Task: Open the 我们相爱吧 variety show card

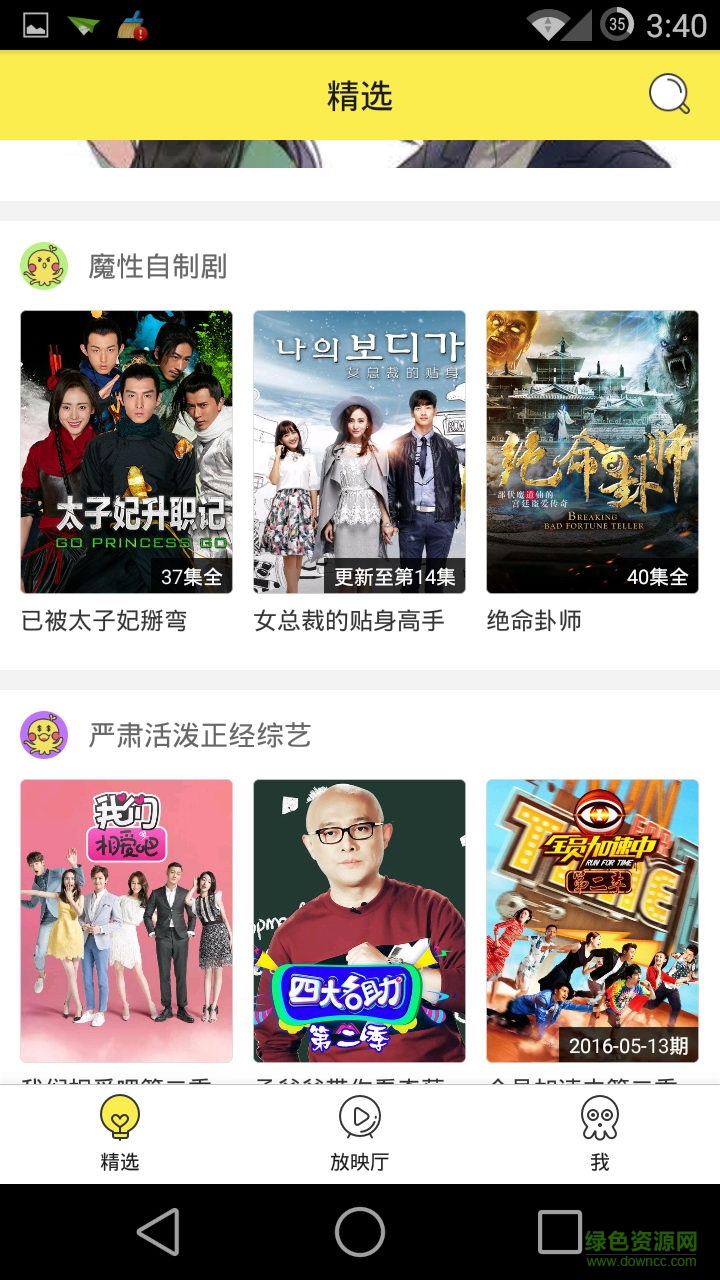Action: (x=127, y=920)
